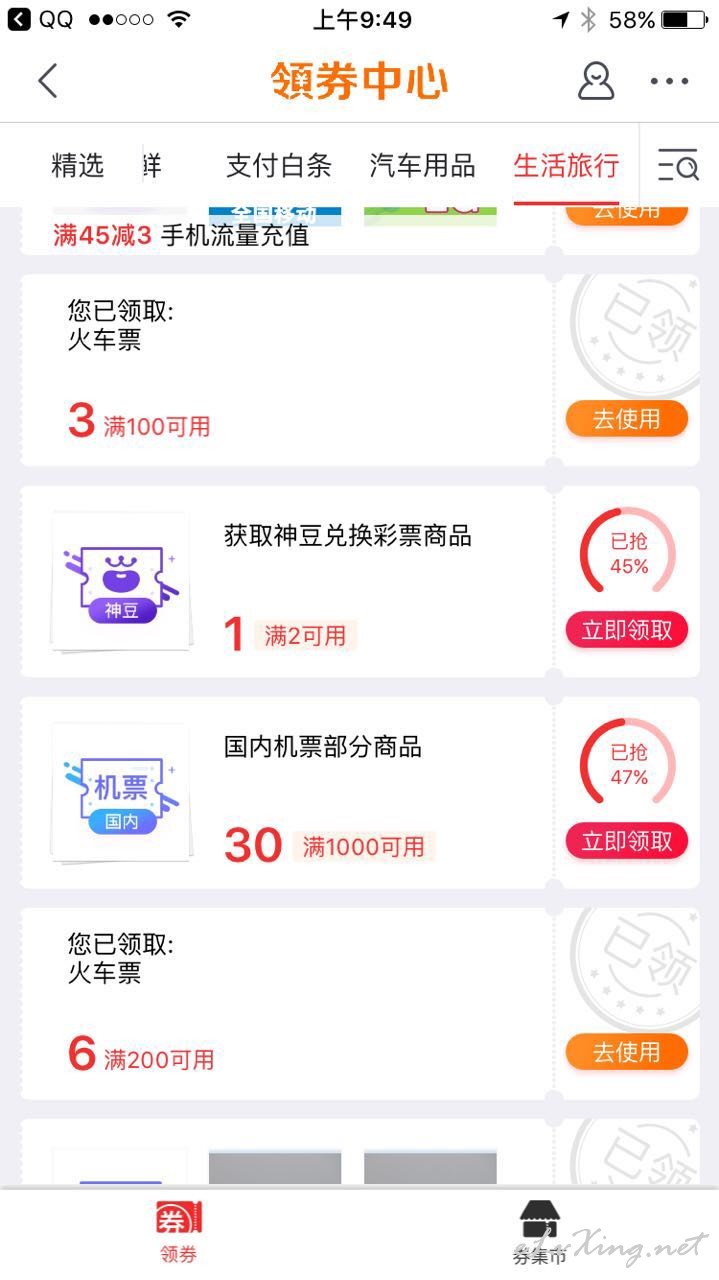
Task: Claim the 神豆 lottery coupon with 立即领取
Action: point(627,630)
